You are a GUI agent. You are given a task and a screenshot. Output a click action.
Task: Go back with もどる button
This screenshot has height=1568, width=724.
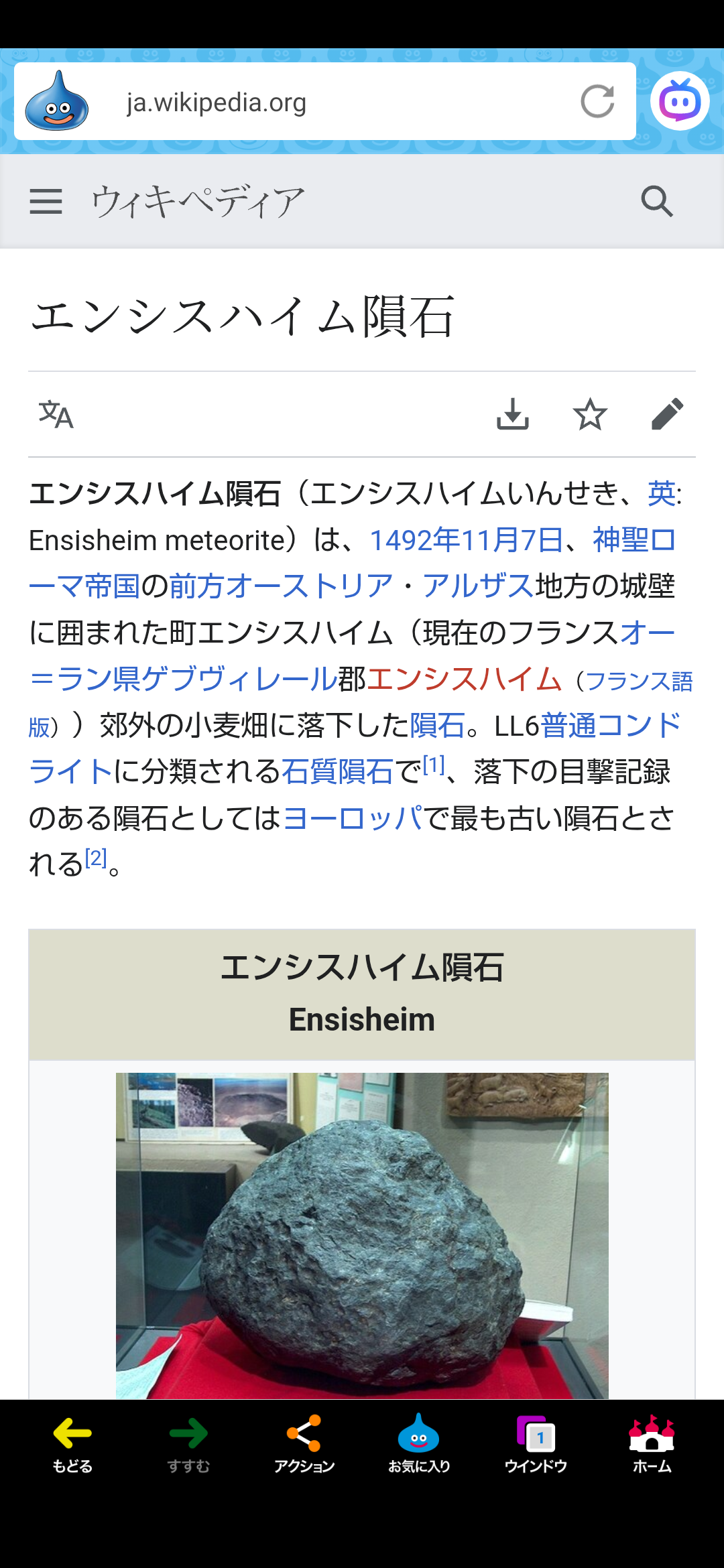[x=72, y=1444]
